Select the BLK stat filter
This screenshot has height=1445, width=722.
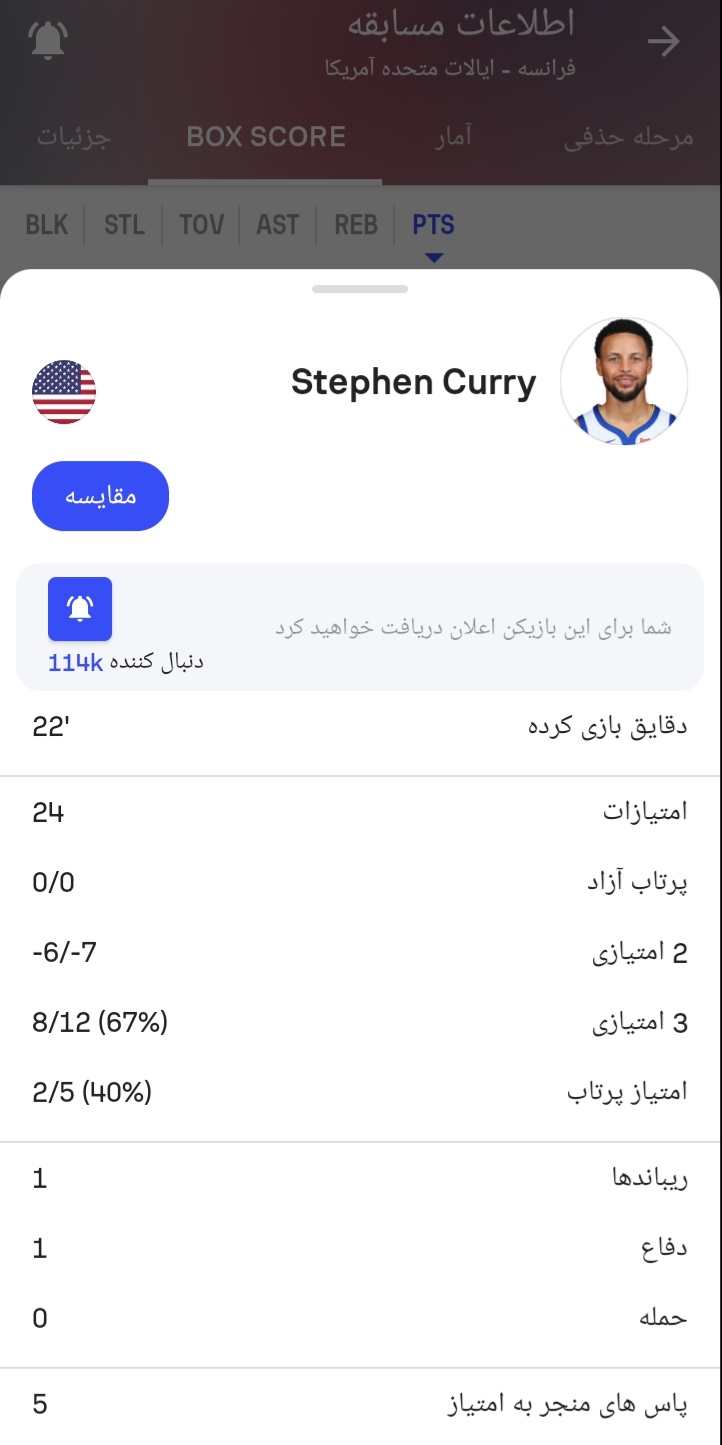click(x=47, y=225)
